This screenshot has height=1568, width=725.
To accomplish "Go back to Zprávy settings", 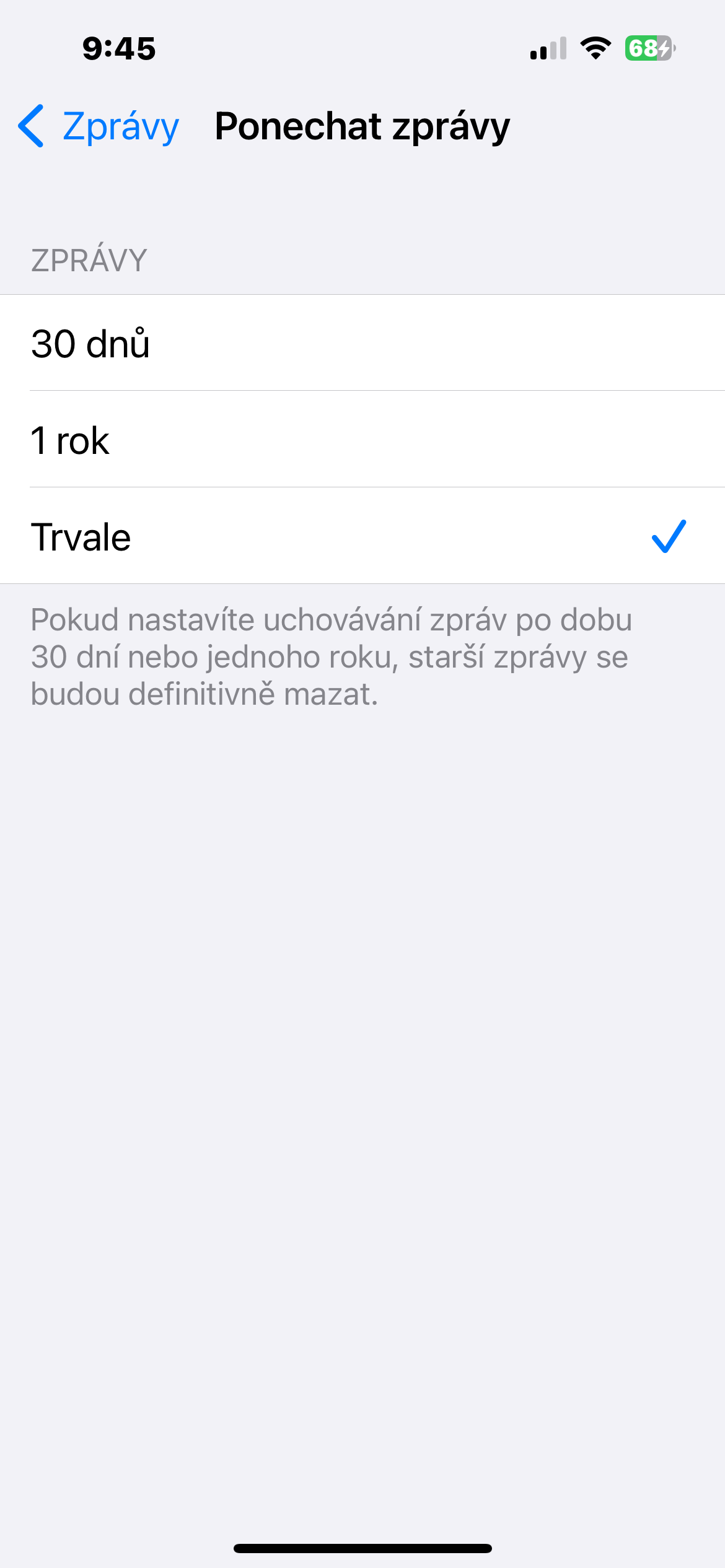I will pyautogui.click(x=99, y=126).
